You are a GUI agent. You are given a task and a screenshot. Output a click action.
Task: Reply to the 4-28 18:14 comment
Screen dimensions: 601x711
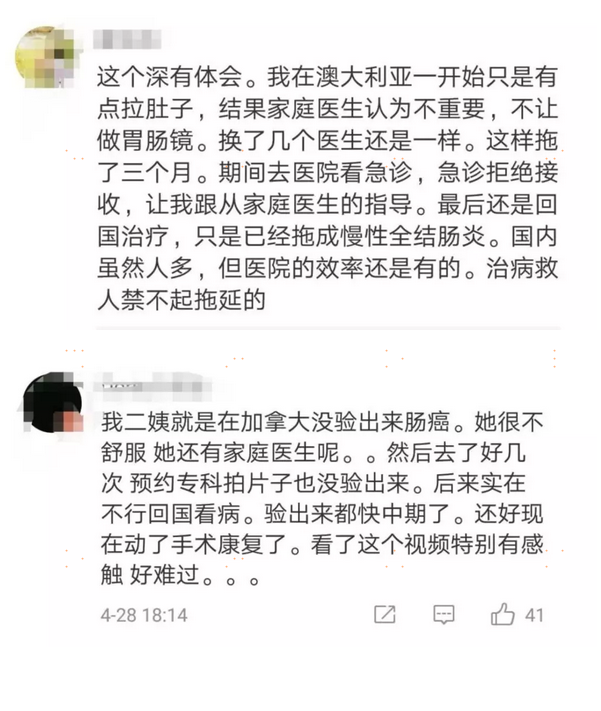coord(444,614)
